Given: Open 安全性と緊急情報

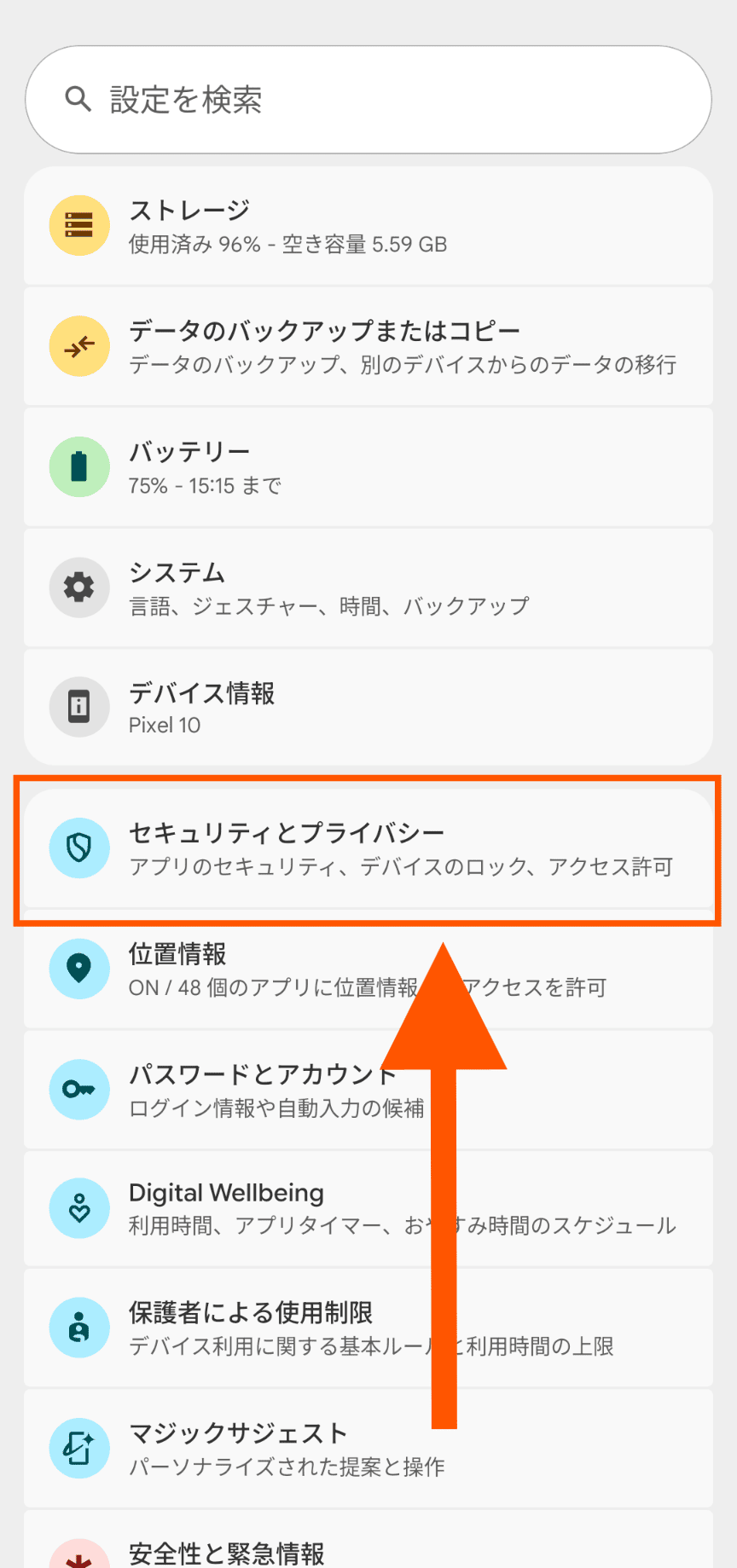Looking at the screenshot, I should click(x=256, y=1550).
